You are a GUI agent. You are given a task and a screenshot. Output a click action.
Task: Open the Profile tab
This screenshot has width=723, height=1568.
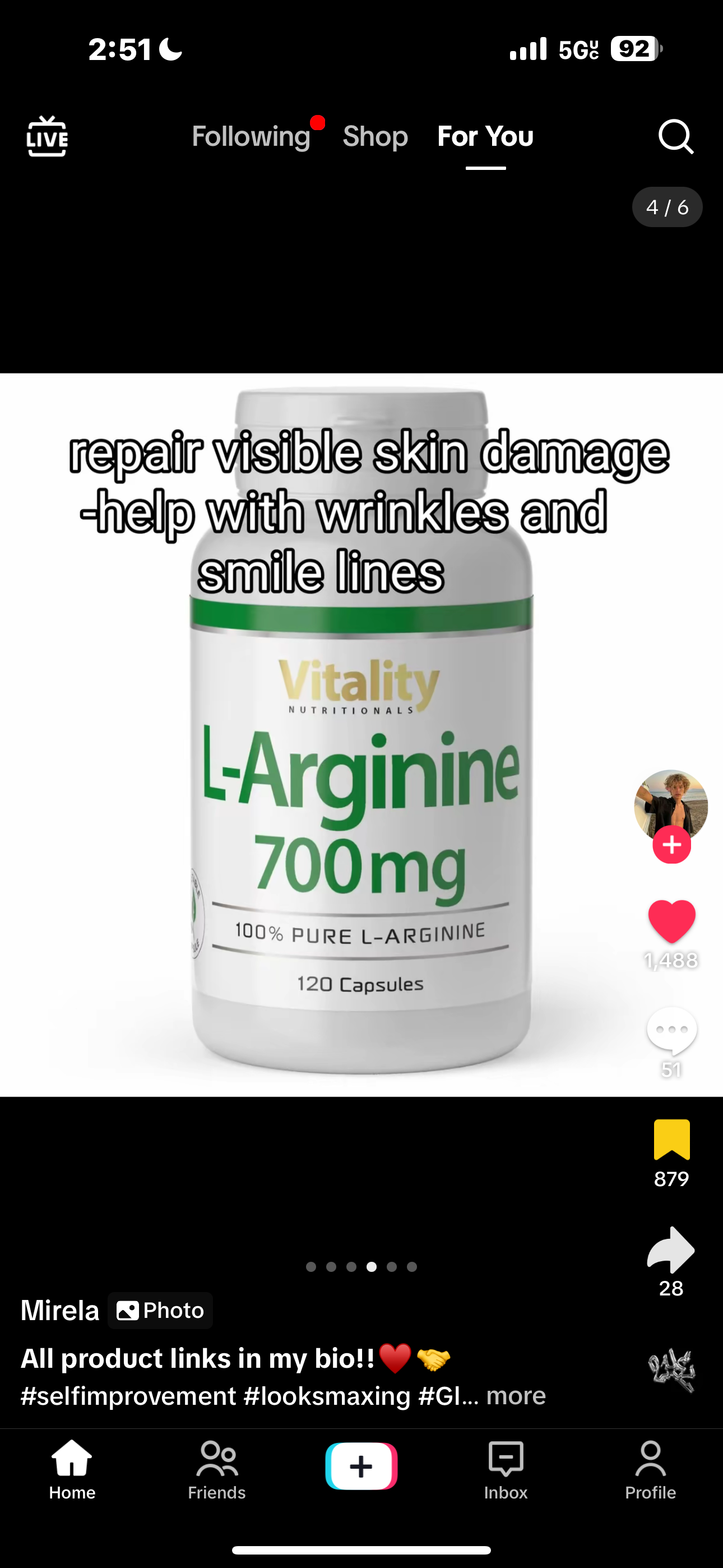(x=650, y=1468)
